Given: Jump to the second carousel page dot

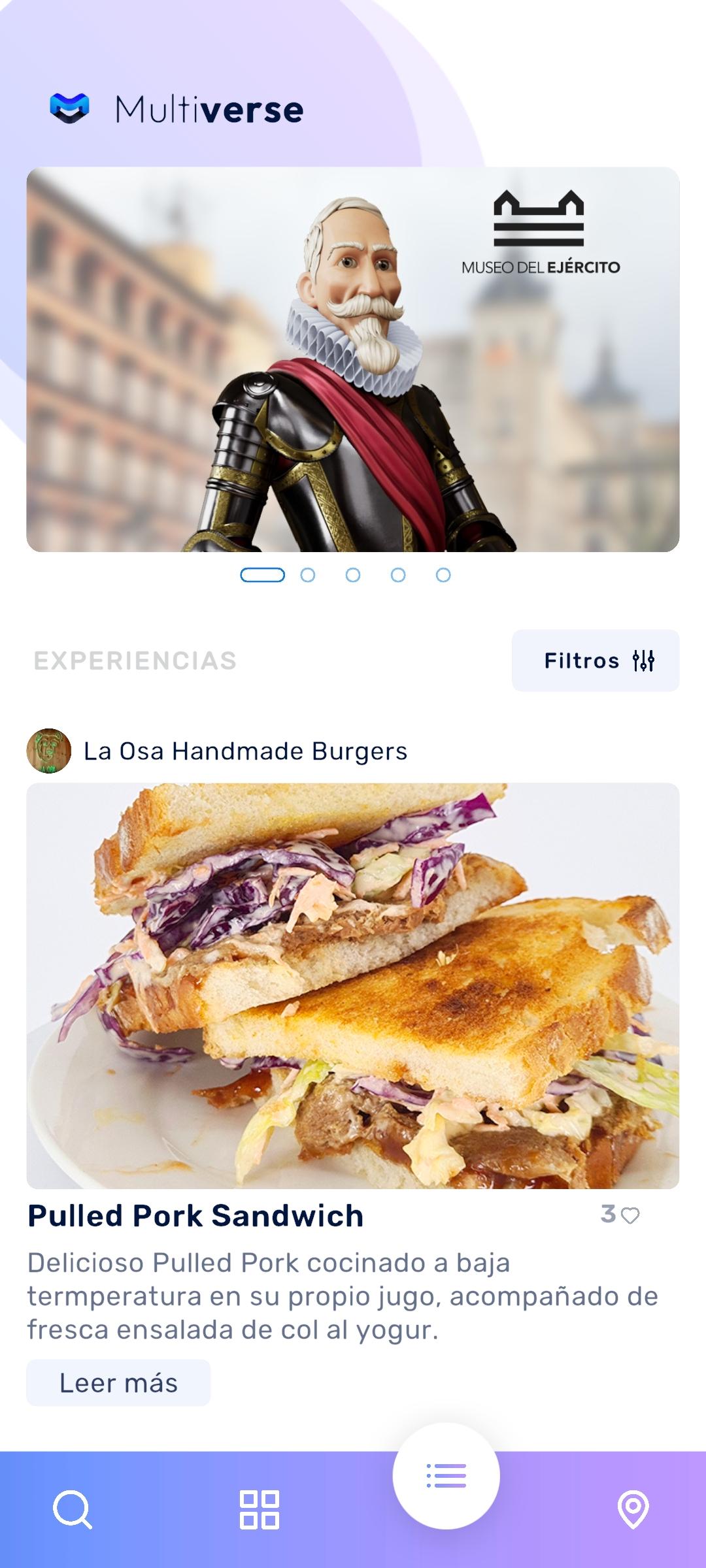Looking at the screenshot, I should pos(308,575).
